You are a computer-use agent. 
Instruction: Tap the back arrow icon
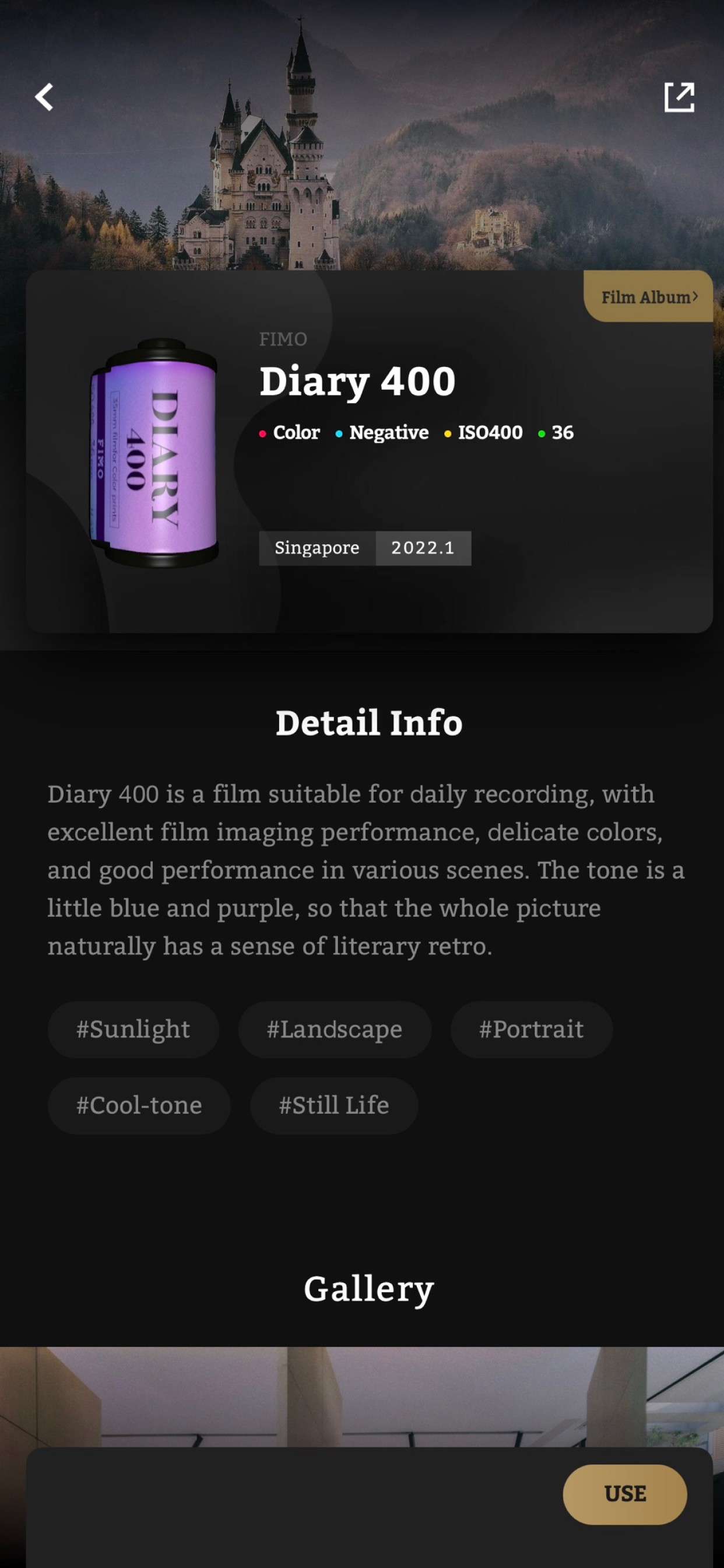tap(45, 97)
